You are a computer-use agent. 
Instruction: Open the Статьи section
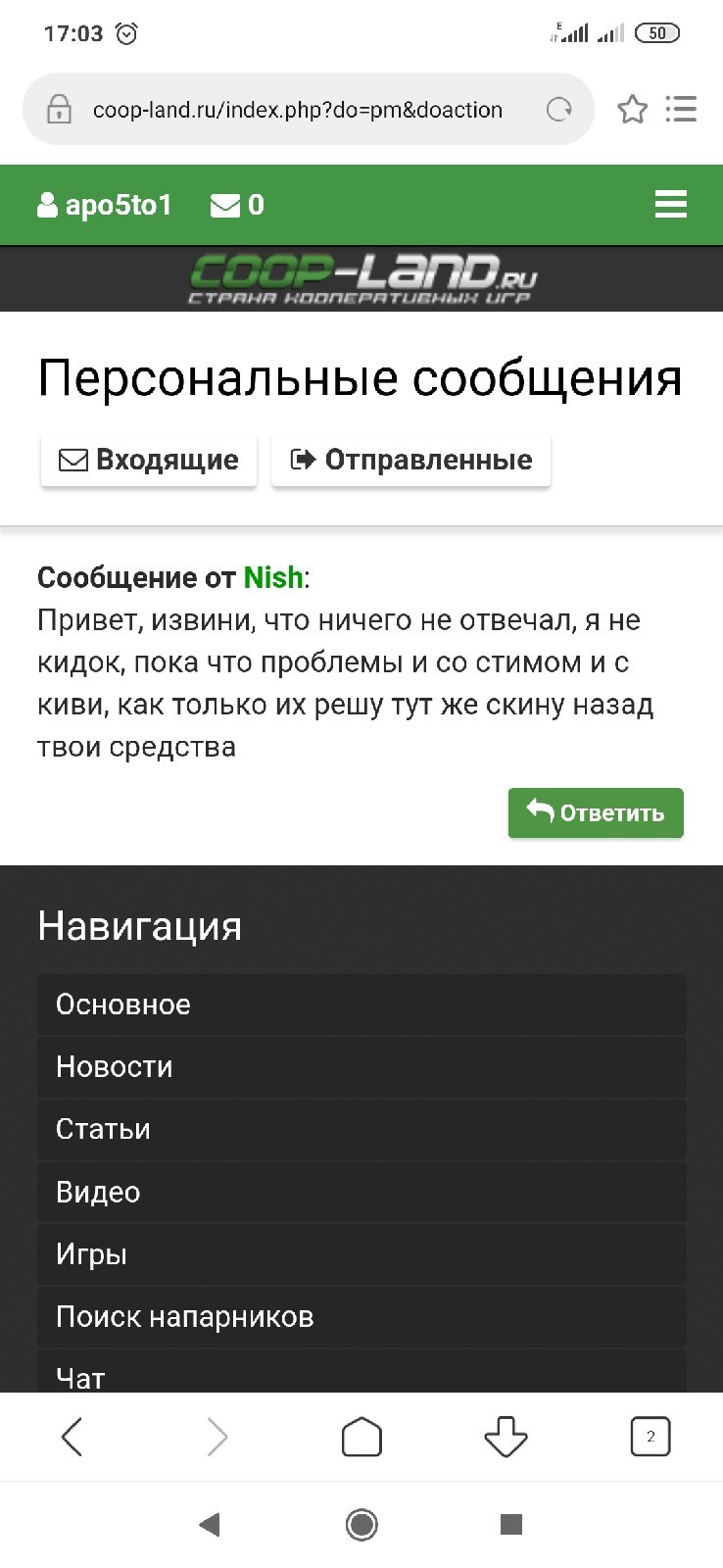pyautogui.click(x=361, y=1129)
